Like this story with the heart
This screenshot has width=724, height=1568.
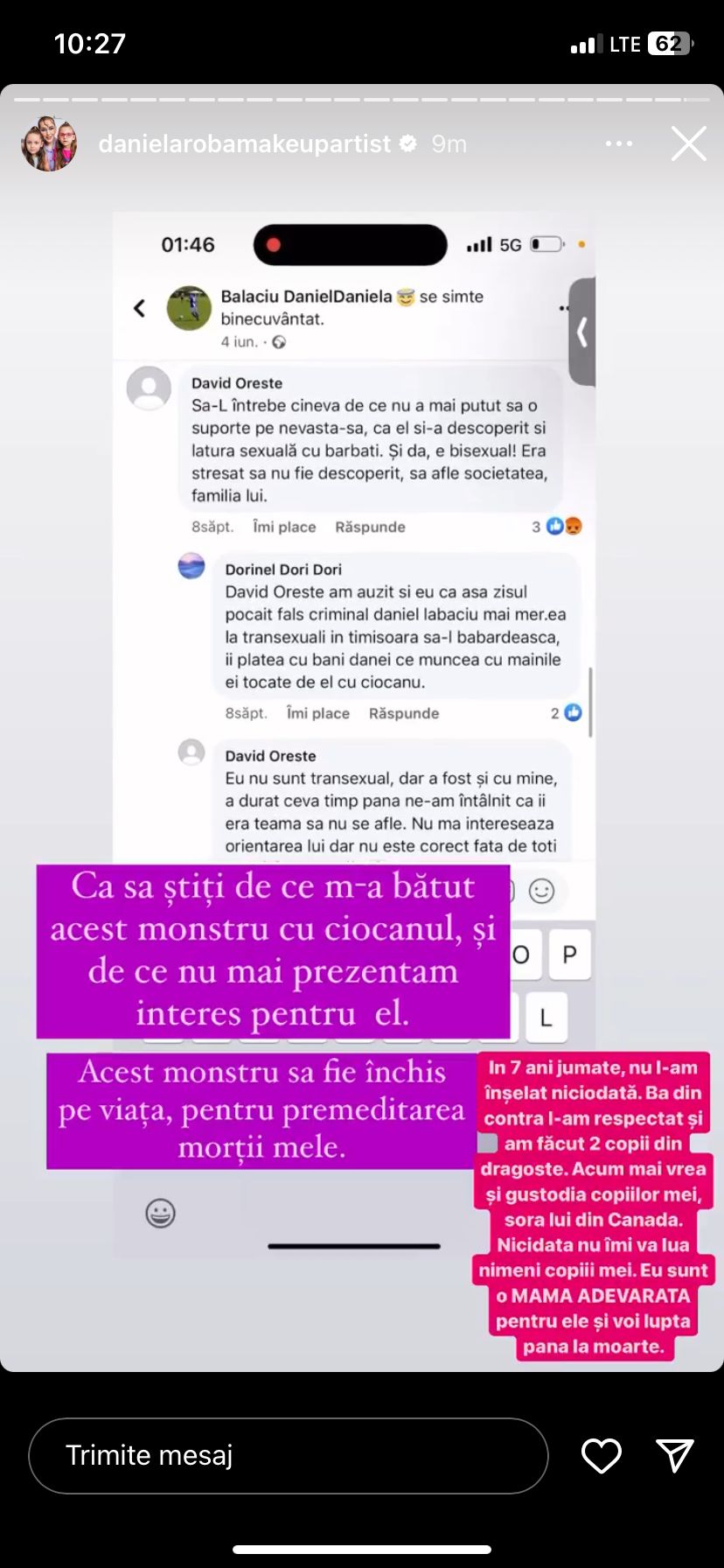click(x=602, y=1455)
